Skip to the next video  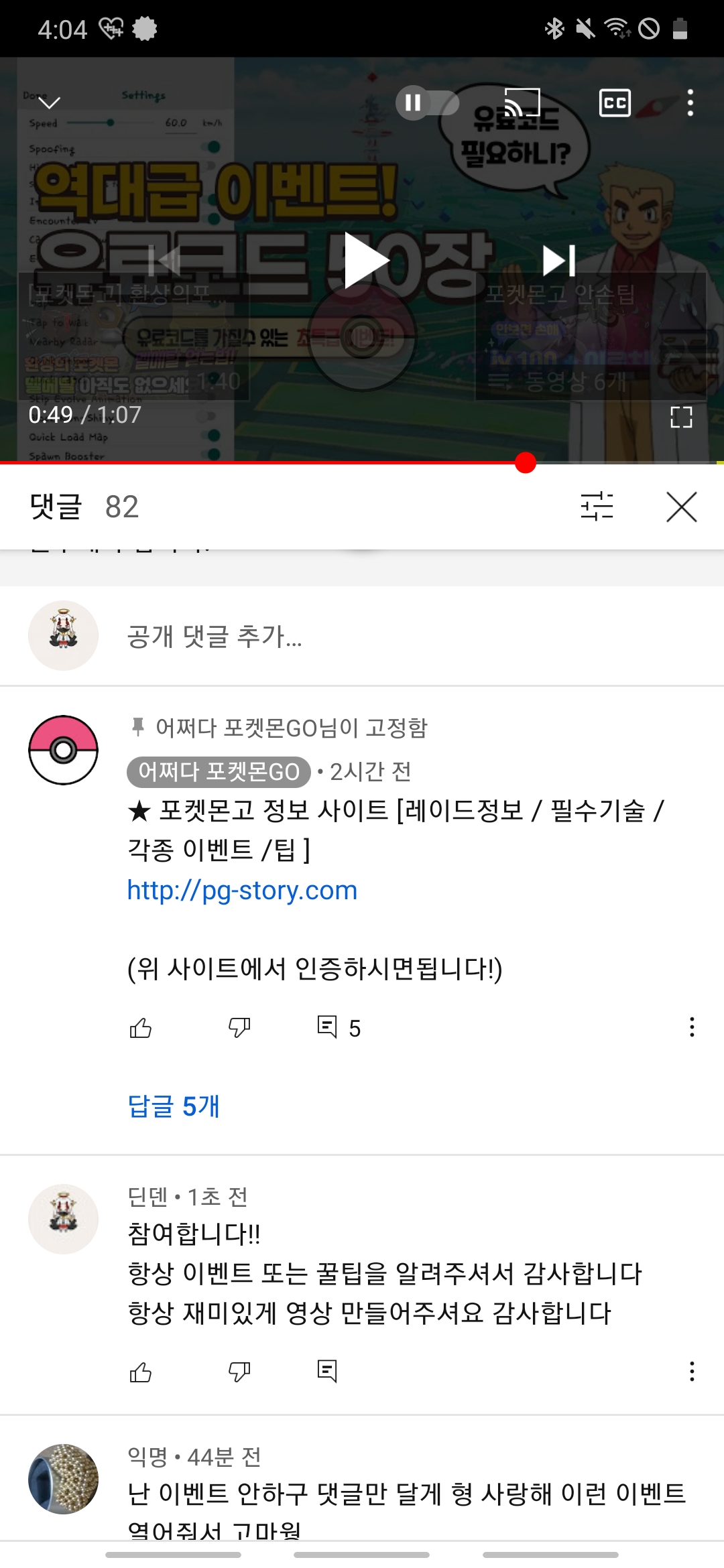558,261
